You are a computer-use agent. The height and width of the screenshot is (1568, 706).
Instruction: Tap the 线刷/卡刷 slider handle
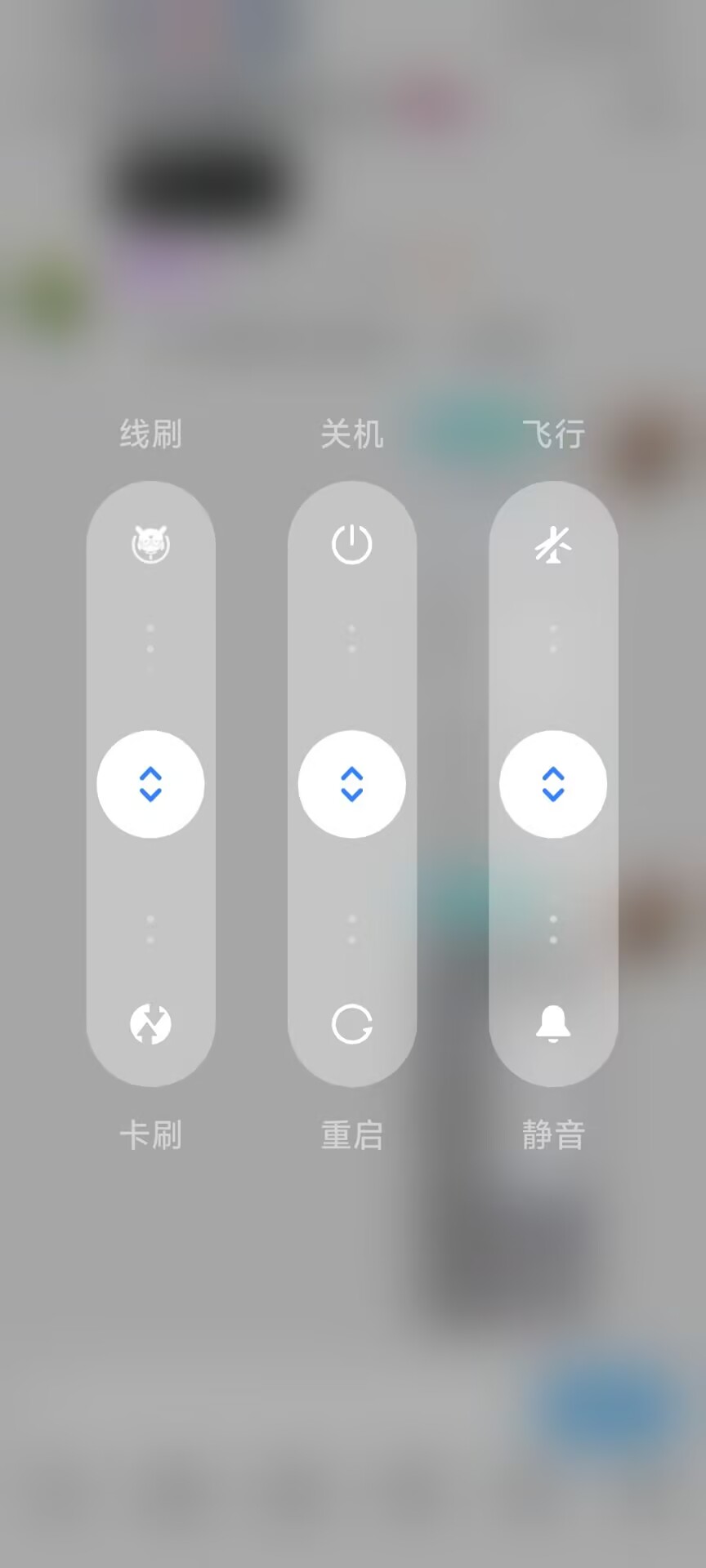[150, 784]
